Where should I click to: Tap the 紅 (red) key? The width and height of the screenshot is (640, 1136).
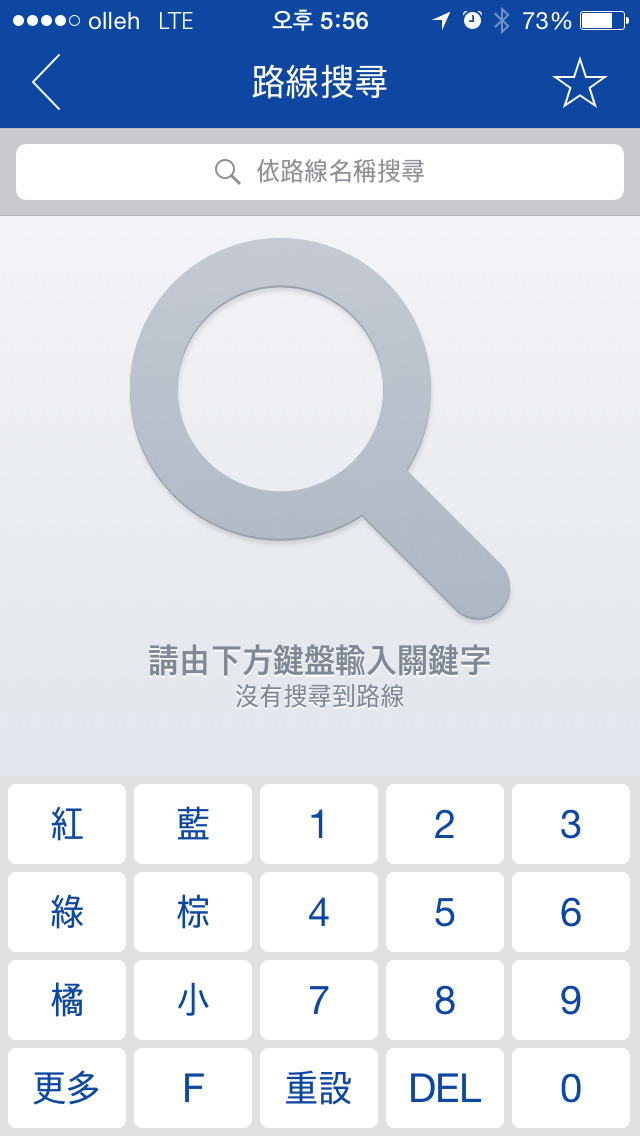(x=67, y=824)
